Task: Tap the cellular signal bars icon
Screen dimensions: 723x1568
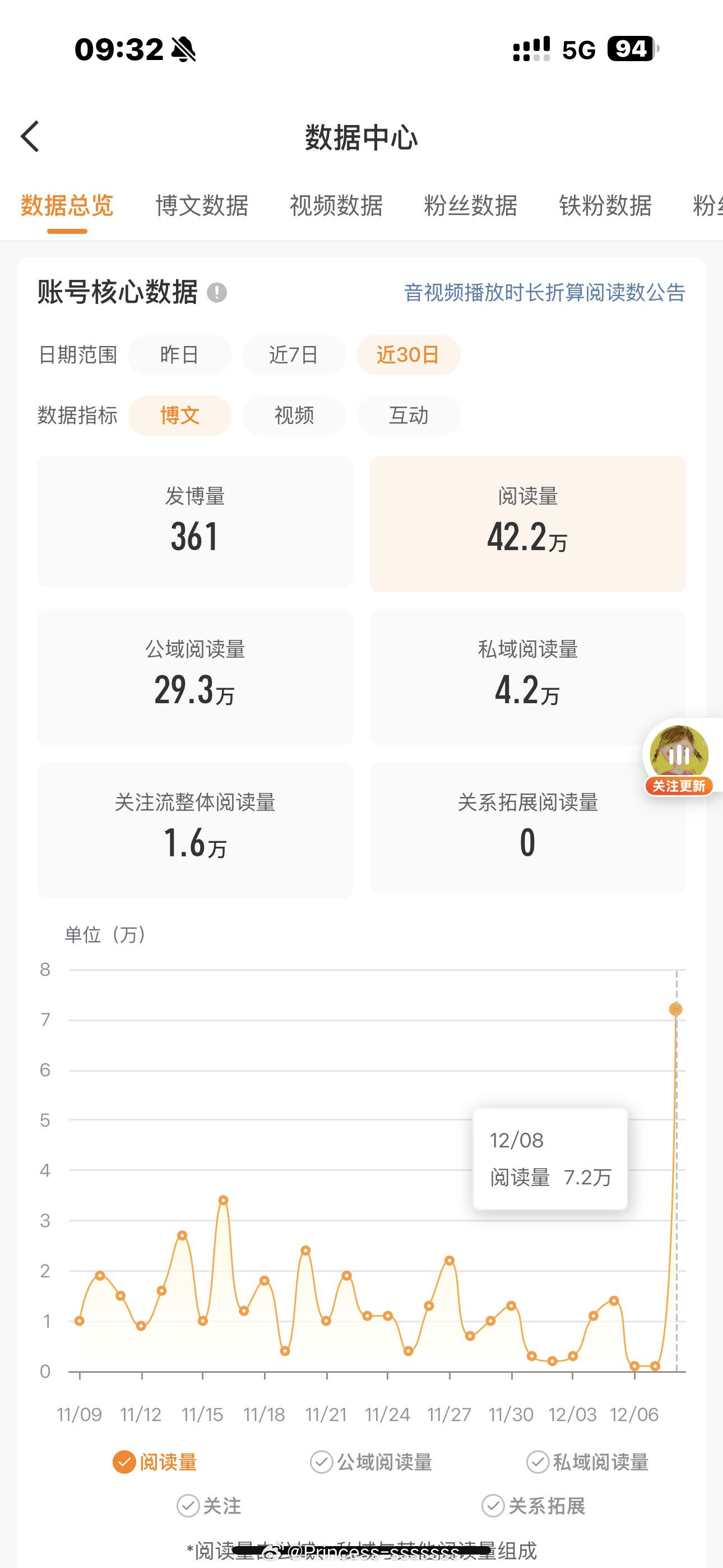Action: coord(530,49)
